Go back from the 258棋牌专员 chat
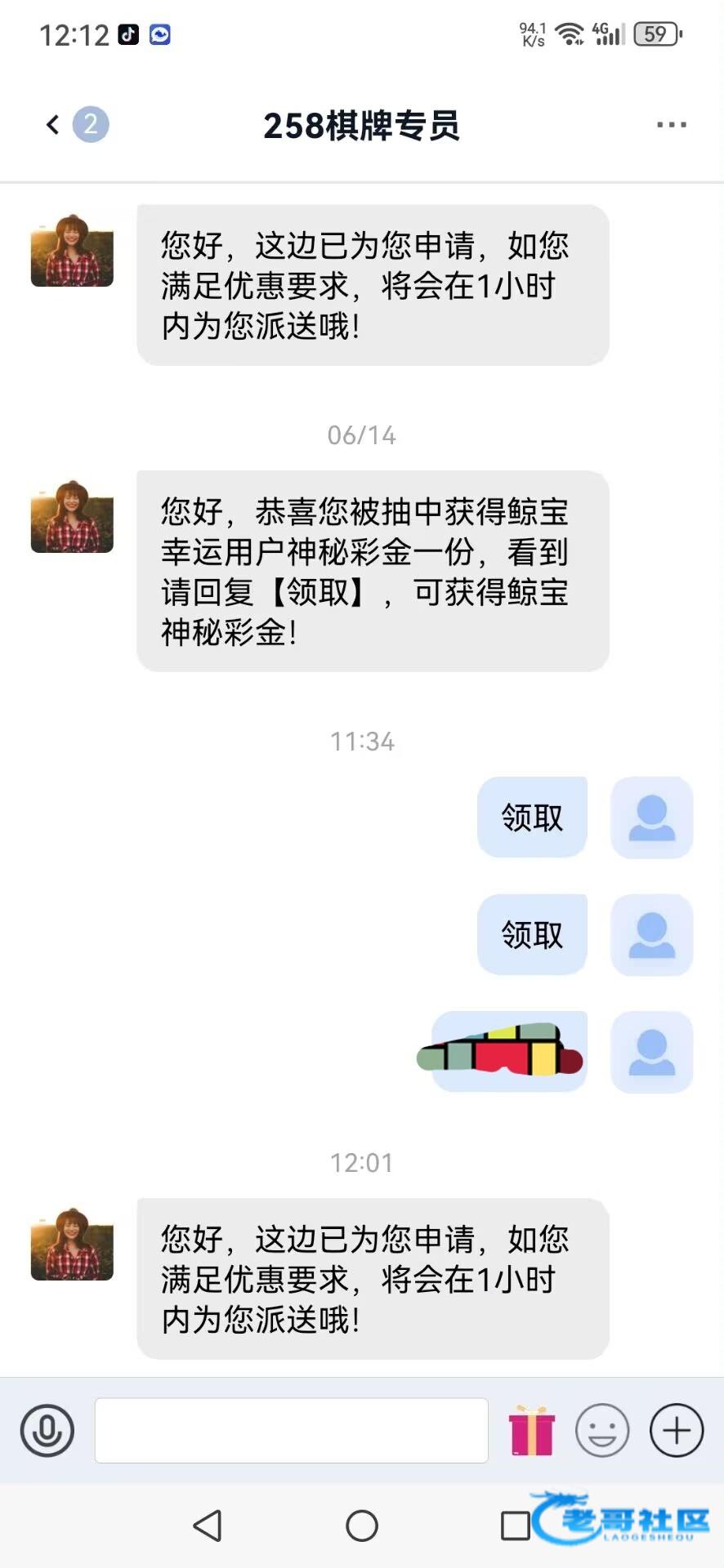 53,125
